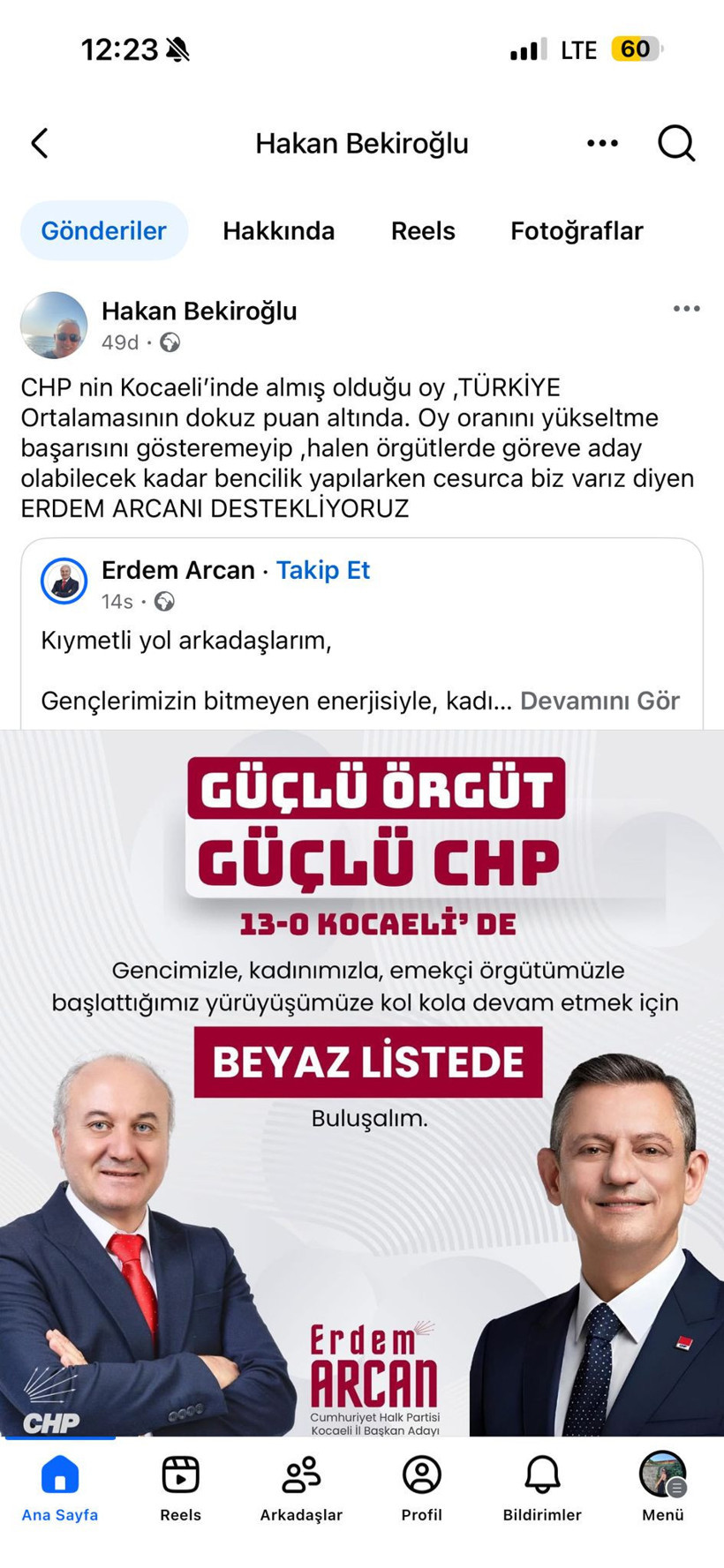The image size is (724, 1568).
Task: Open the Reels tab on the profile
Action: click(x=423, y=231)
